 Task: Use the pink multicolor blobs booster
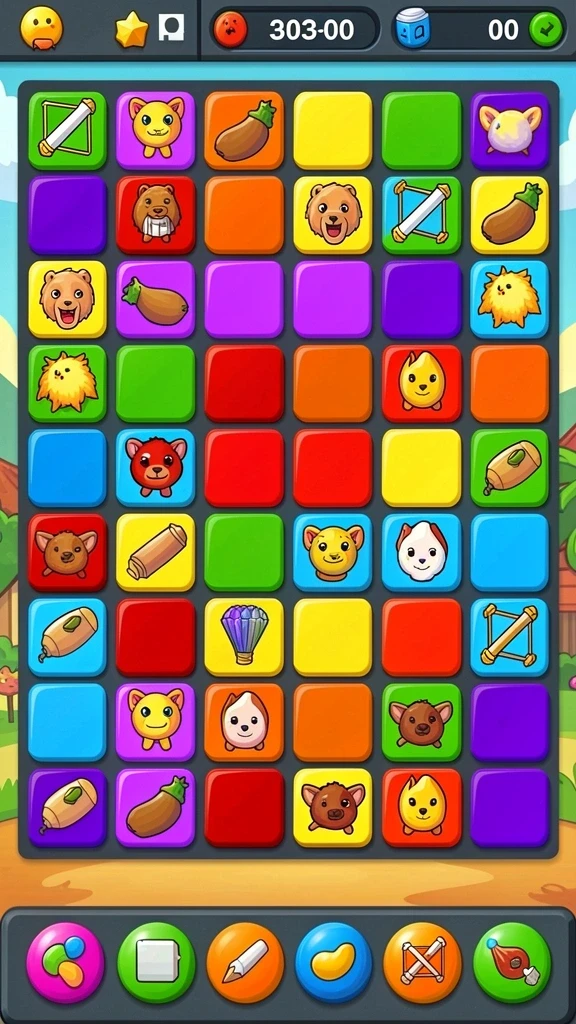pyautogui.click(x=65, y=962)
